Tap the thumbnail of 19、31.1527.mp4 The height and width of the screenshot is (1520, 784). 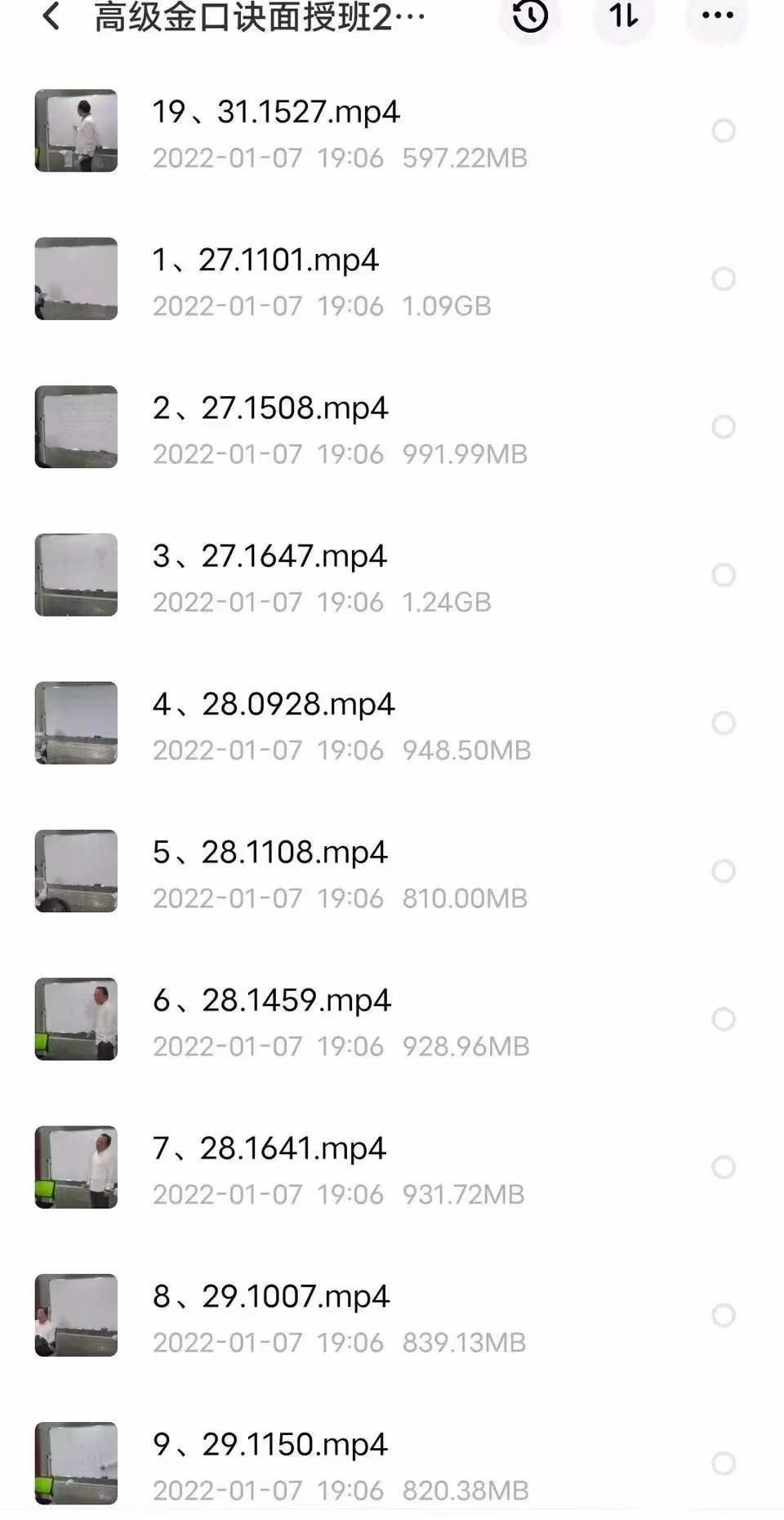click(75, 131)
